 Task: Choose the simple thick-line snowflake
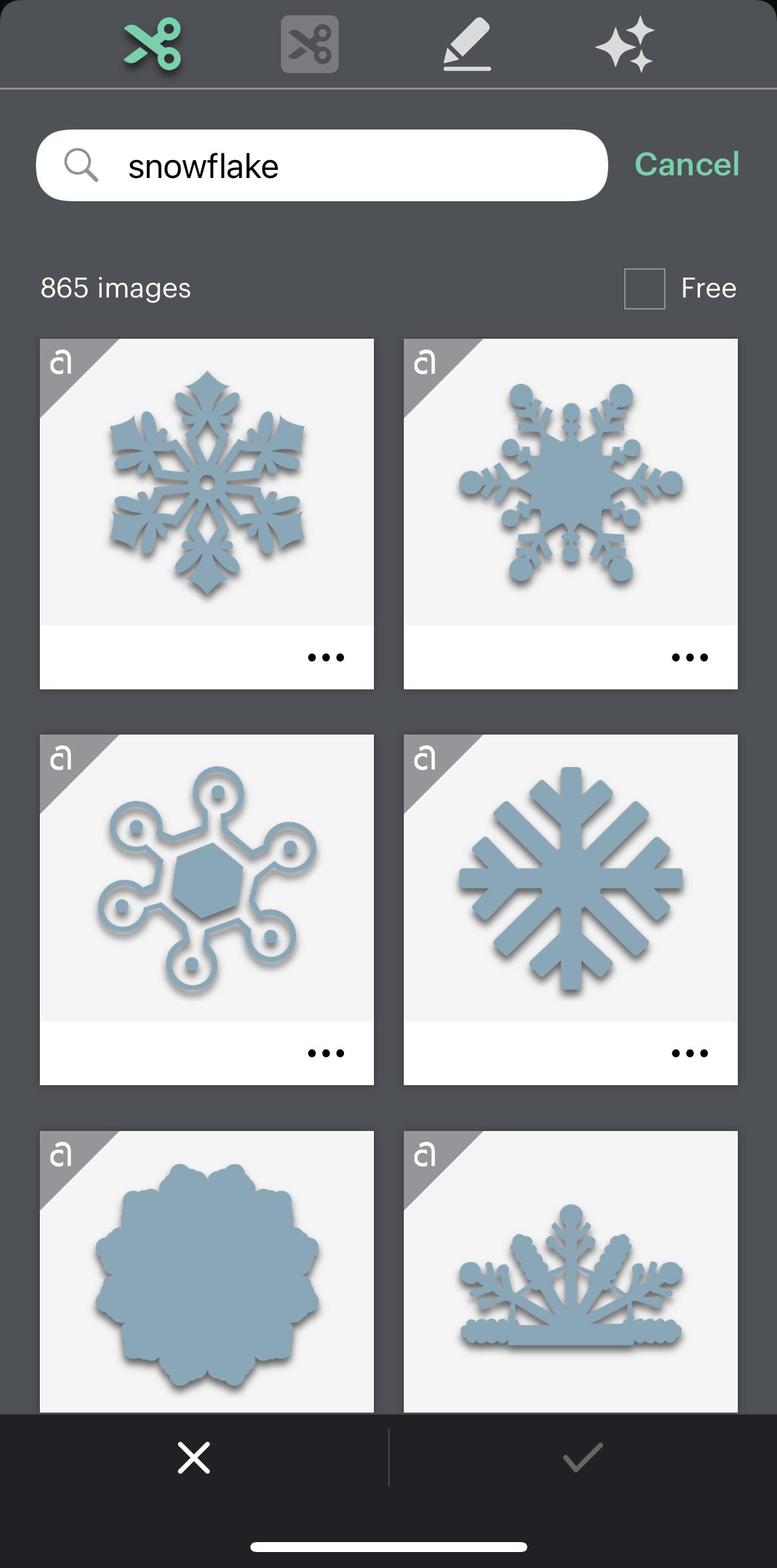coord(570,879)
